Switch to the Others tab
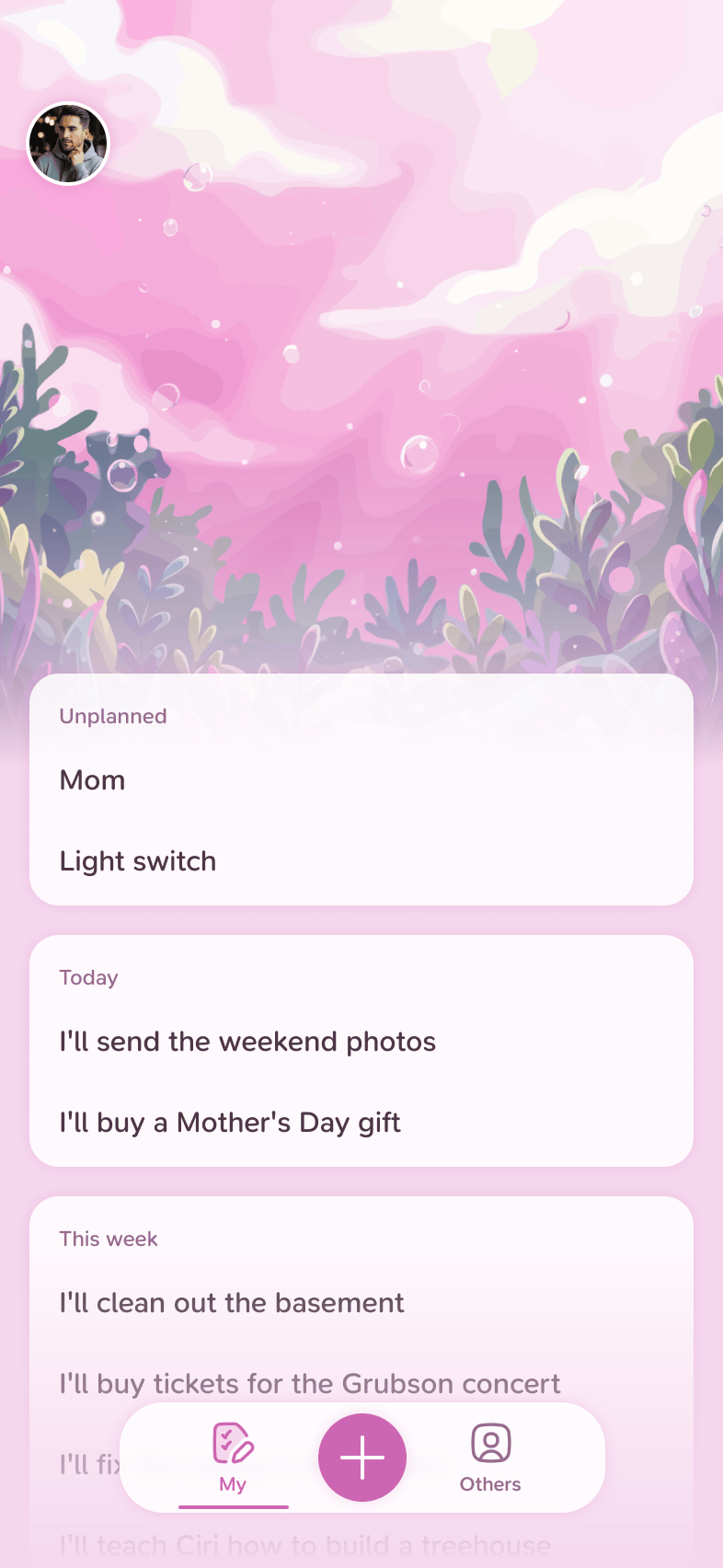The height and width of the screenshot is (1568, 723). [x=490, y=1458]
